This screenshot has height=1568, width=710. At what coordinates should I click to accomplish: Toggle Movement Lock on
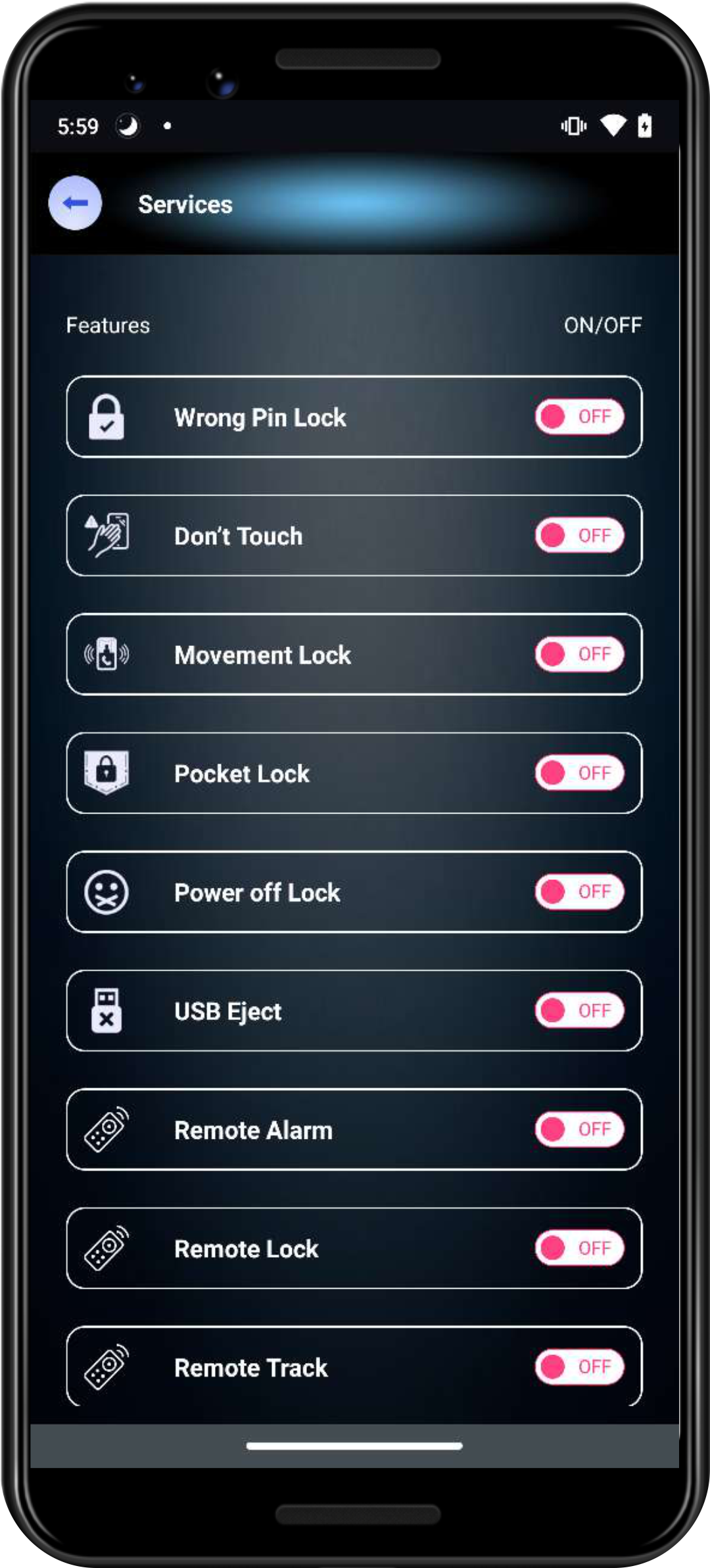pyautogui.click(x=579, y=655)
